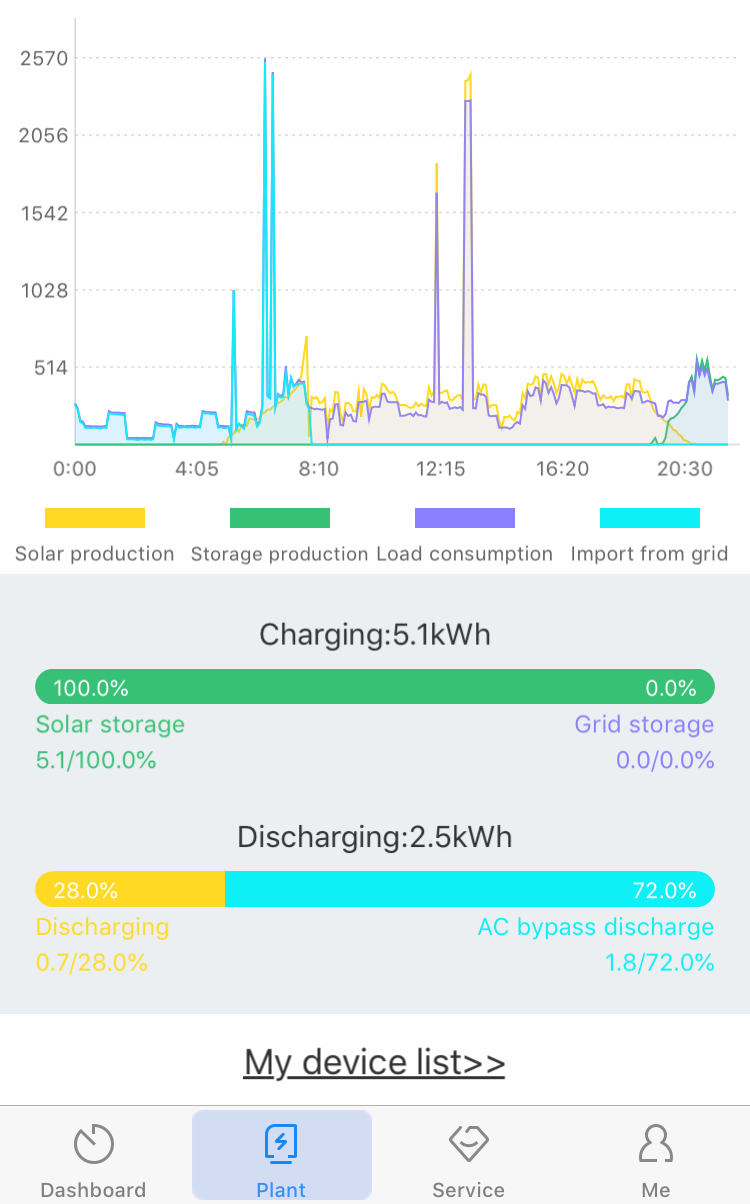The height and width of the screenshot is (1204, 750).
Task: Select the Plant tab
Action: [281, 1158]
